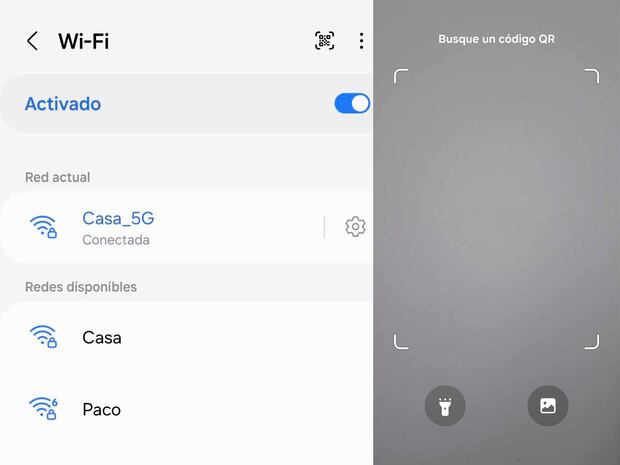Open the QR code scanner icon
Screen dimensions: 620x465
coord(324,41)
